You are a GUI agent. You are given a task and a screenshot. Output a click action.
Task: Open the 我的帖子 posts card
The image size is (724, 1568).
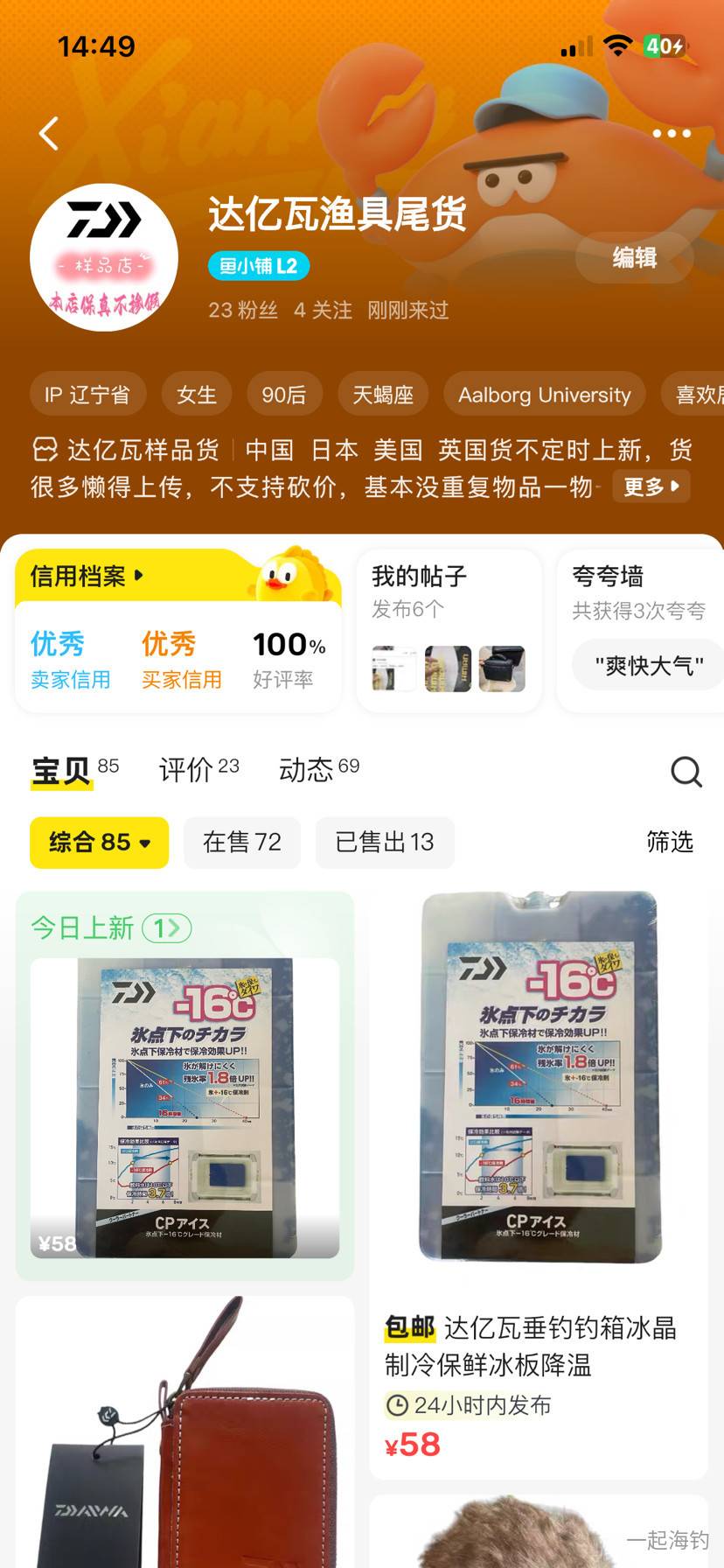pyautogui.click(x=449, y=630)
